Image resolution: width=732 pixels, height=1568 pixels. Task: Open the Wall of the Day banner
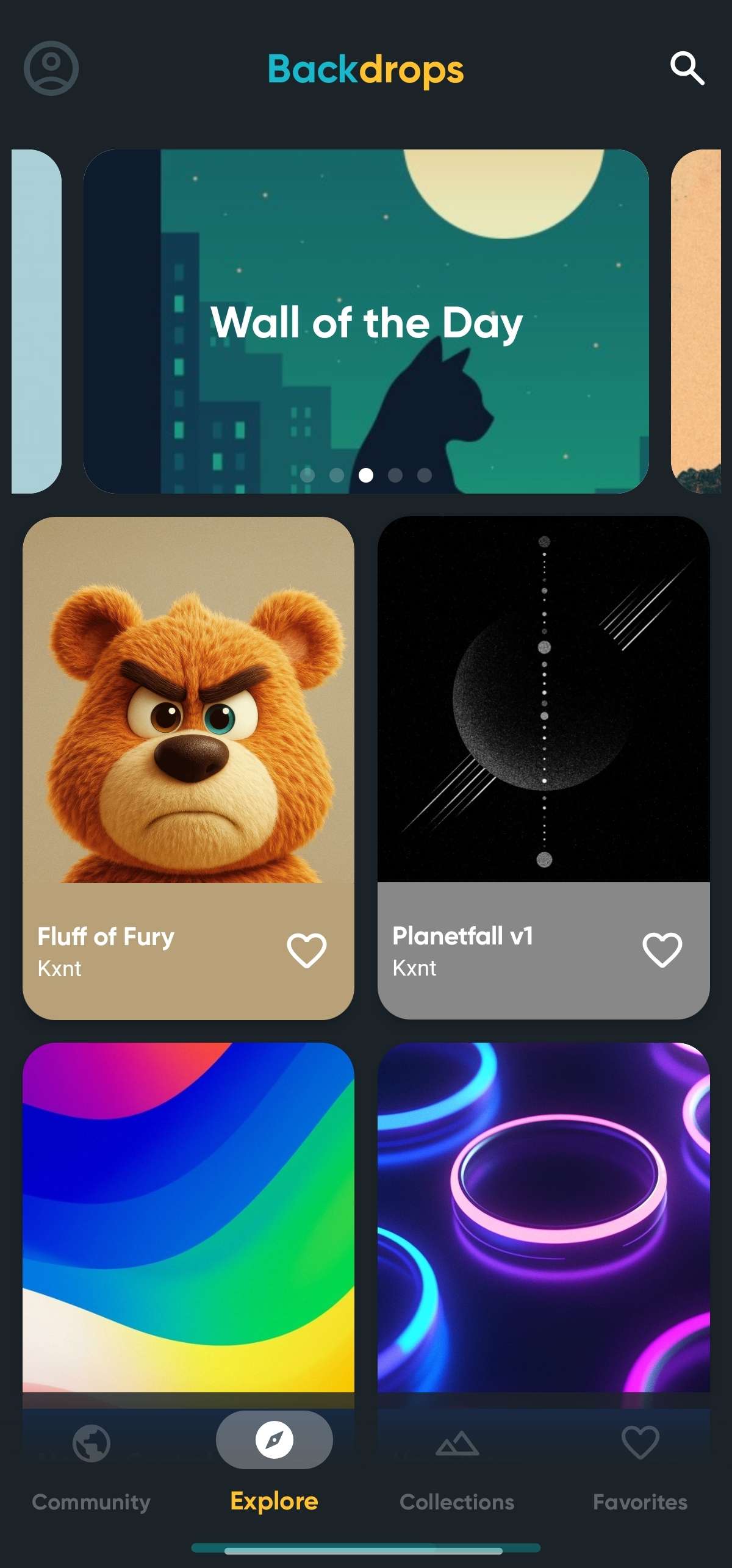coord(366,321)
